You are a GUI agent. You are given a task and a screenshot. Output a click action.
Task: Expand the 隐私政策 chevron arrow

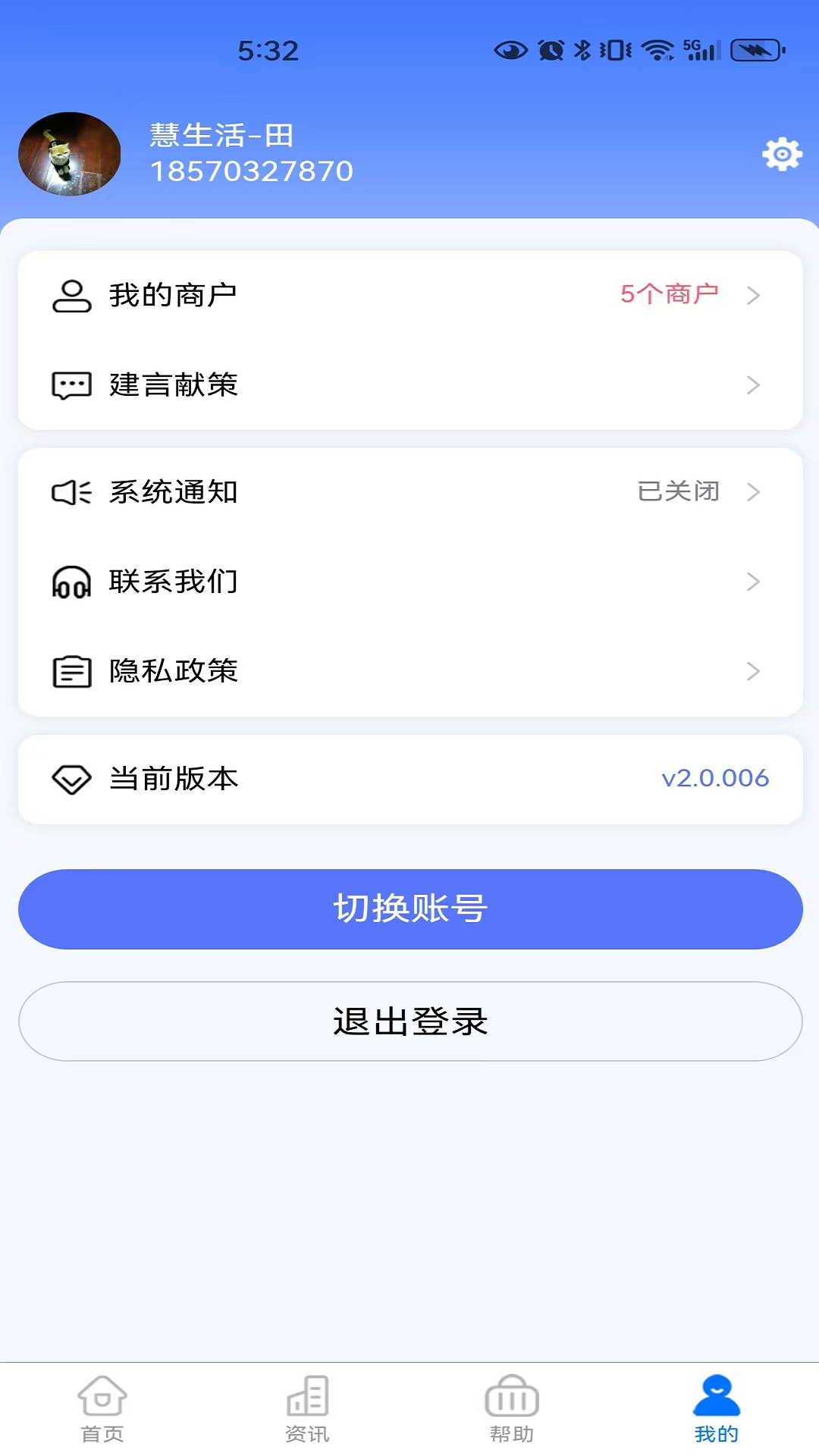coord(752,671)
